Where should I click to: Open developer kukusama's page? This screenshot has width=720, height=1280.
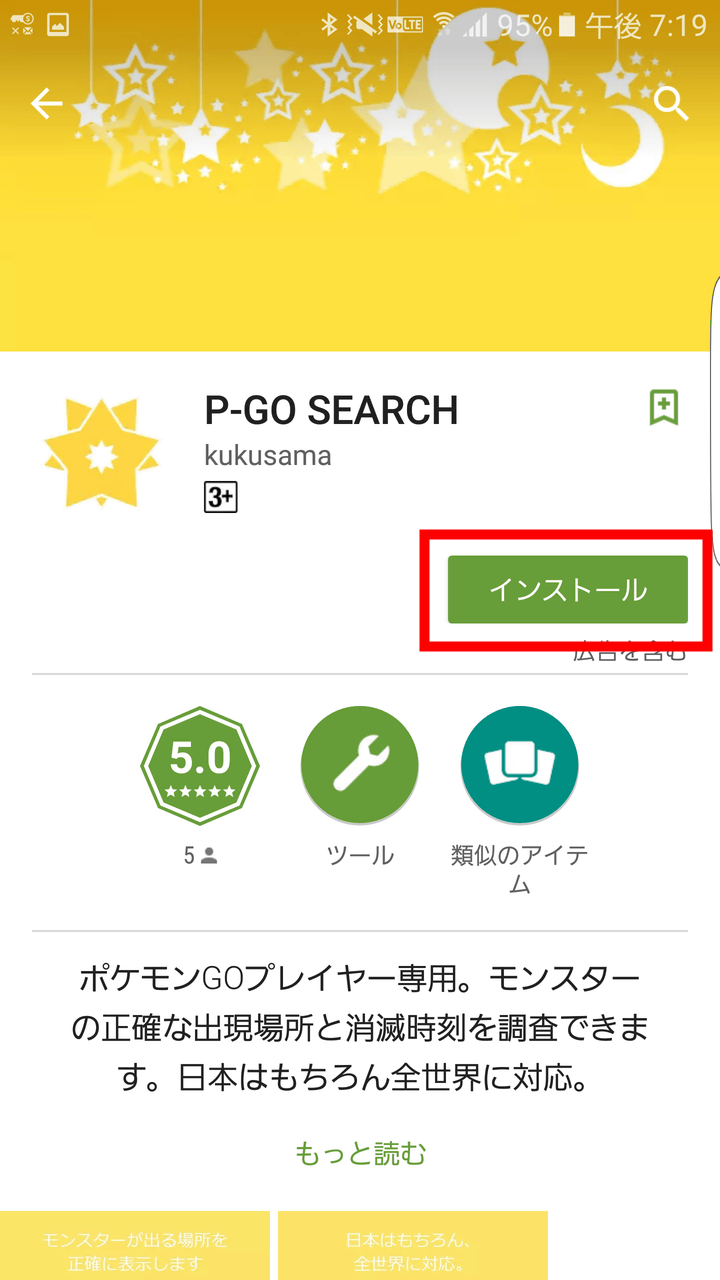click(267, 456)
